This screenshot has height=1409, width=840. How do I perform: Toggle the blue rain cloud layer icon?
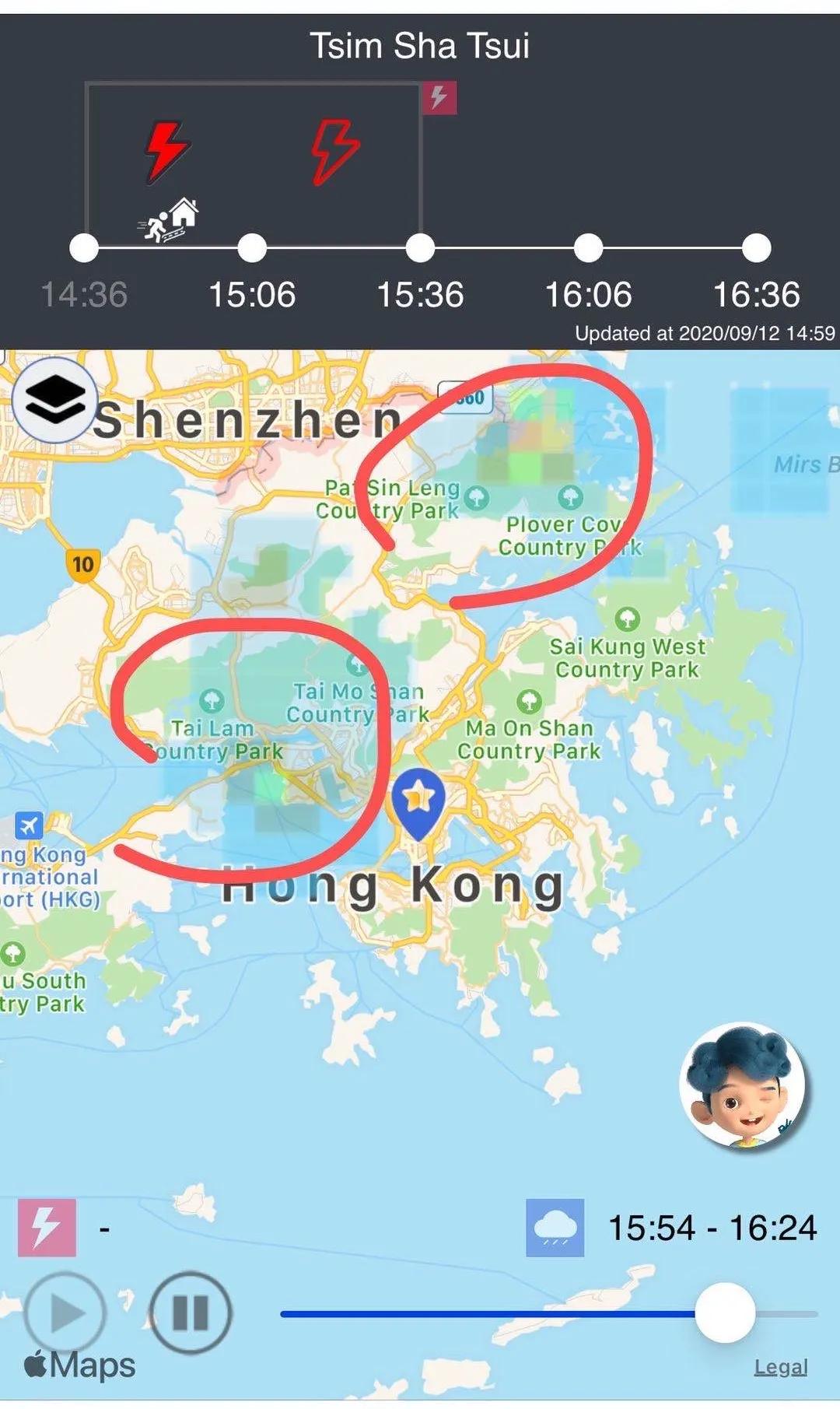(x=555, y=1228)
